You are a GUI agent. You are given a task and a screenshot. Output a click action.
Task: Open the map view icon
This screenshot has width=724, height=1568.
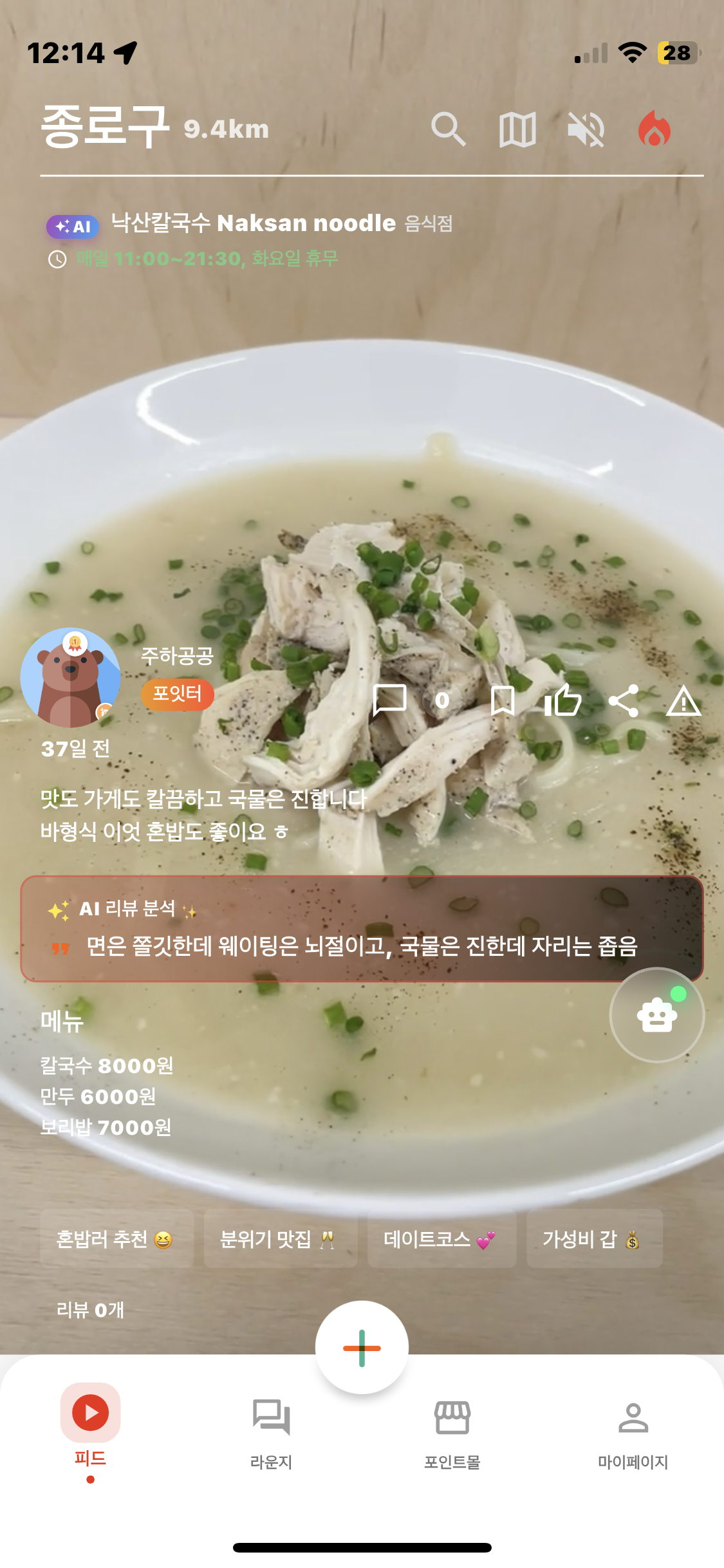click(x=518, y=129)
